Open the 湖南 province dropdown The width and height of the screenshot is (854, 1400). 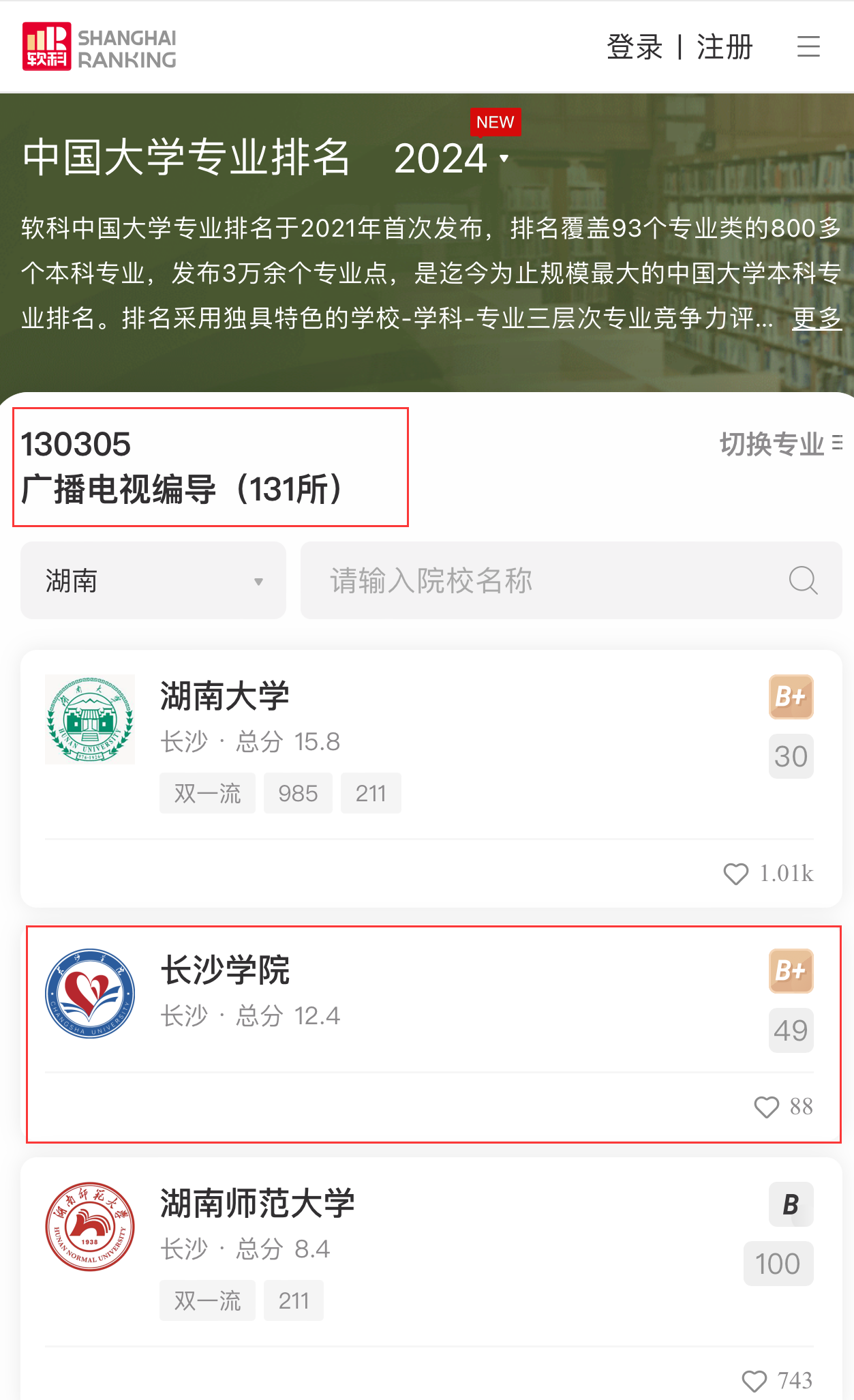click(x=153, y=581)
